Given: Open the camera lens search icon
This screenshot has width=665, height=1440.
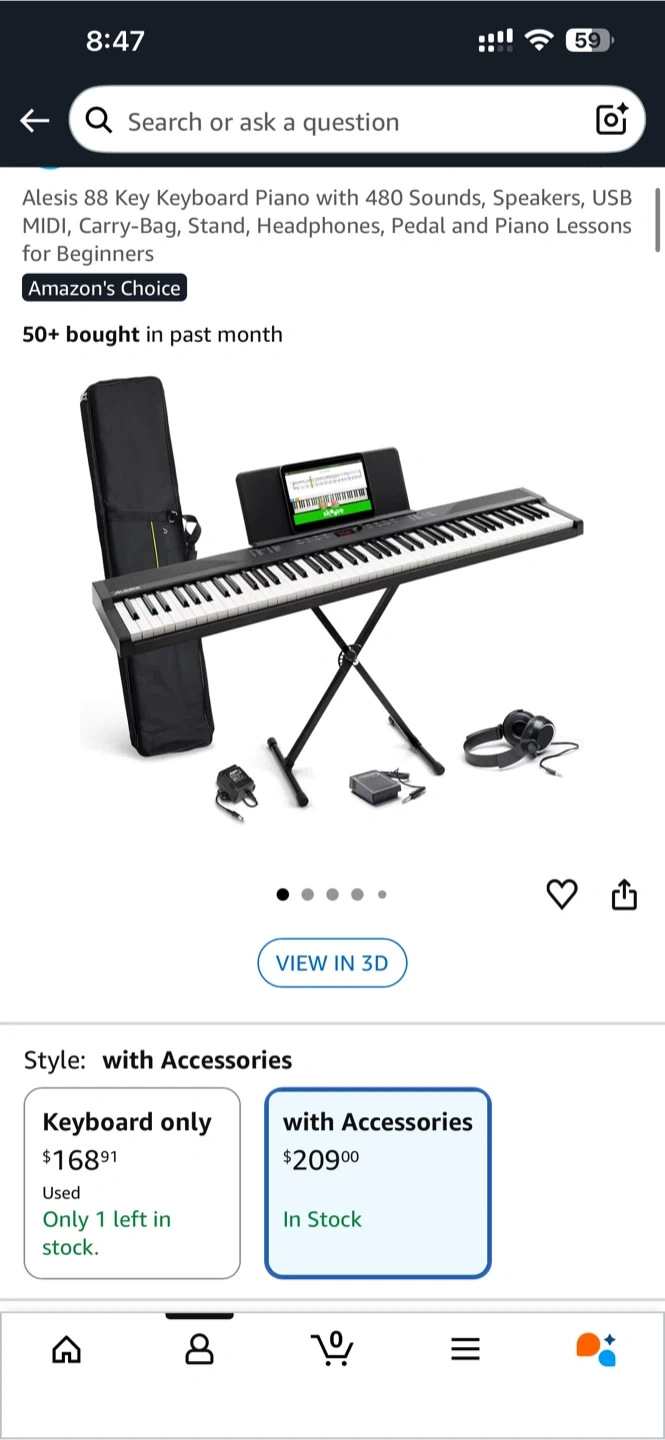Looking at the screenshot, I should tap(611, 120).
